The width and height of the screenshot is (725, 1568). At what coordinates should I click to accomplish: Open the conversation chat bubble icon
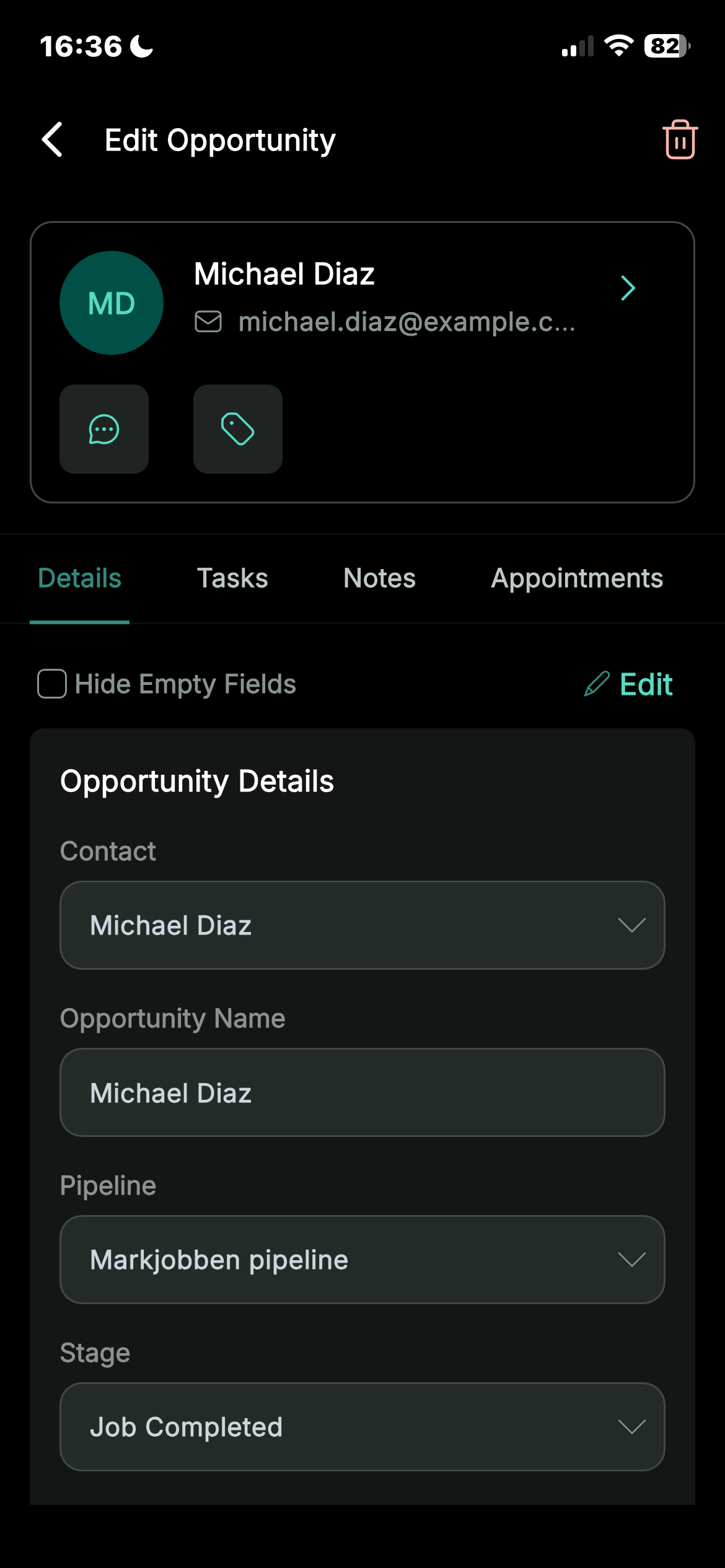click(x=104, y=429)
